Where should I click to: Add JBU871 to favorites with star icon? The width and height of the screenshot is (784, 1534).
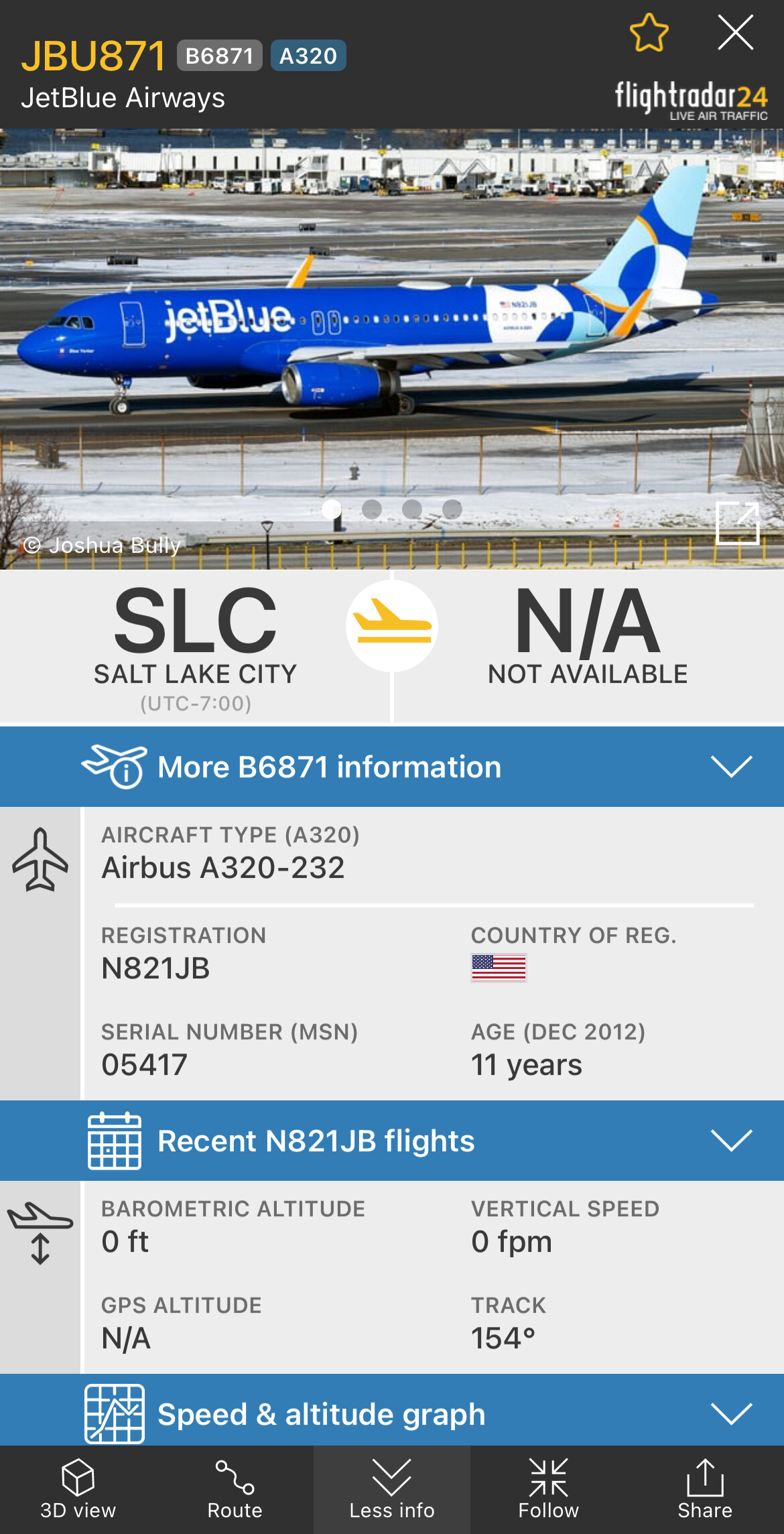point(649,33)
